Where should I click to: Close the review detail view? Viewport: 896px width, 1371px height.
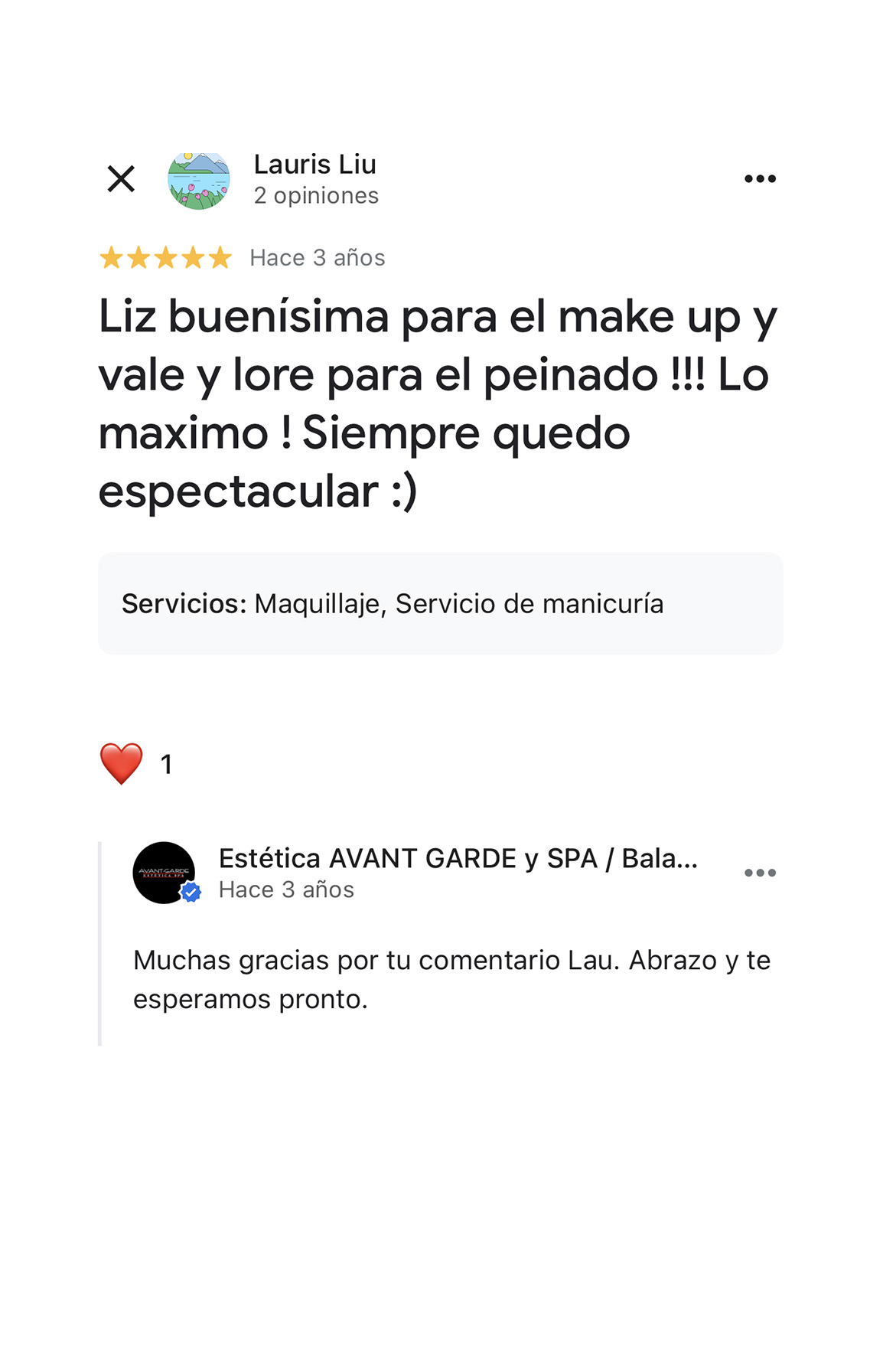click(121, 179)
